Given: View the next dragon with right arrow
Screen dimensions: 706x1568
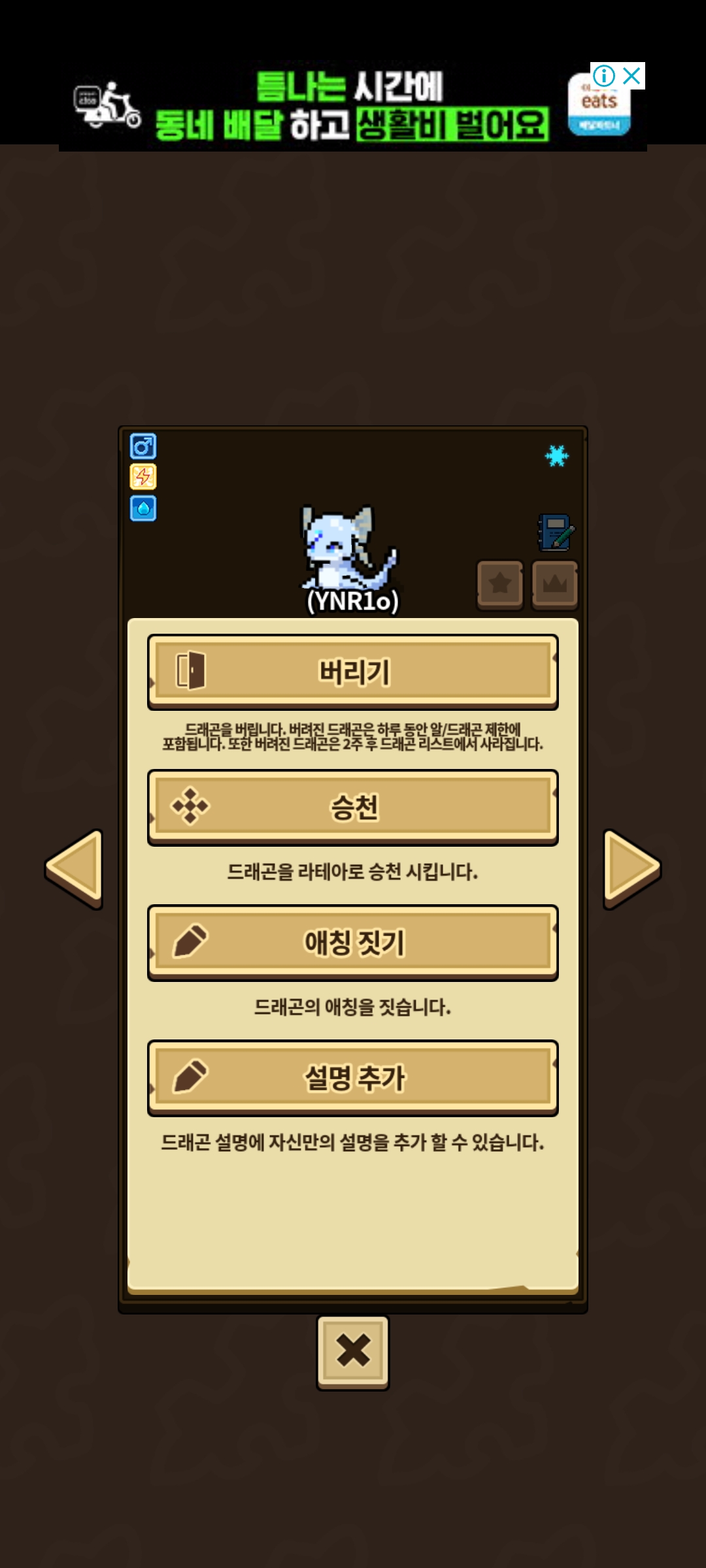Looking at the screenshot, I should pos(631,868).
